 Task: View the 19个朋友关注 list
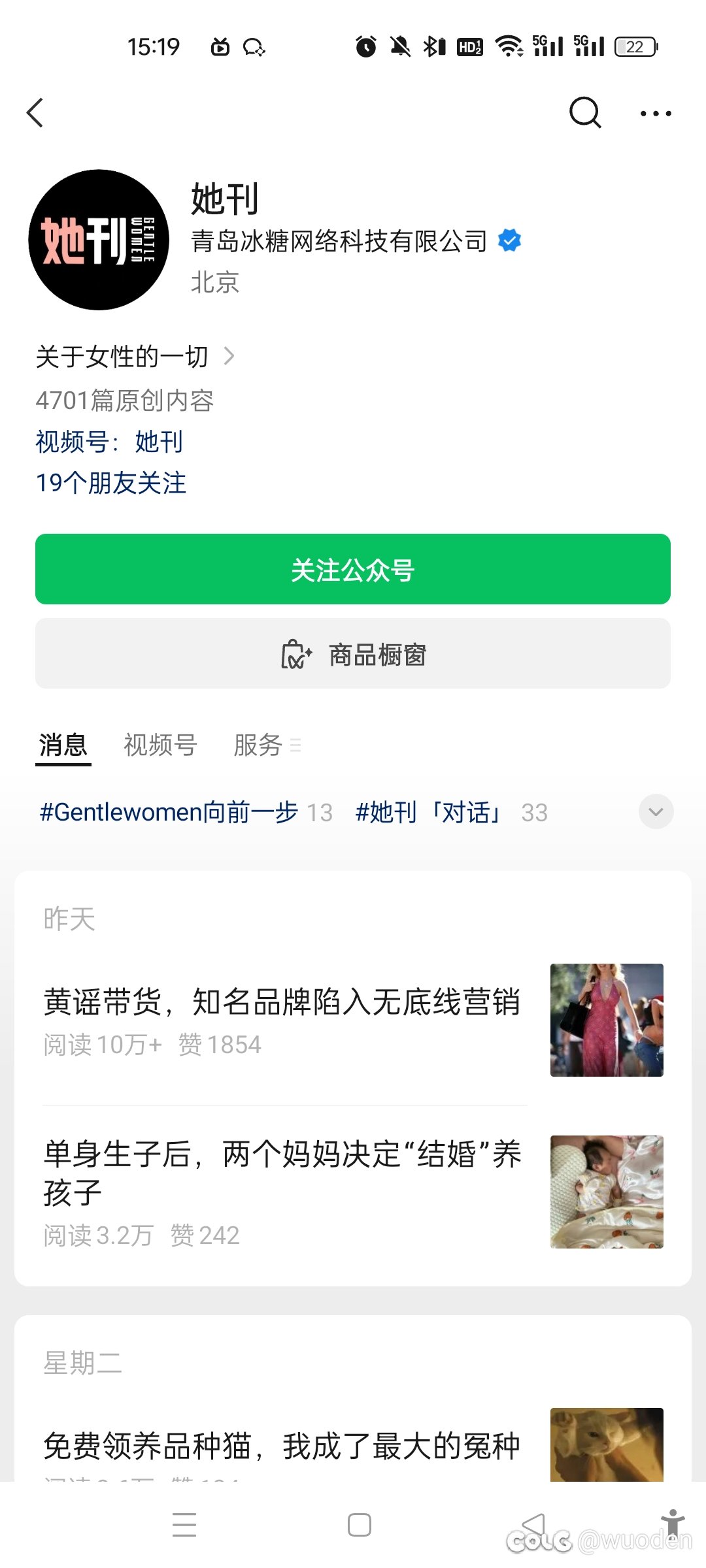point(111,483)
